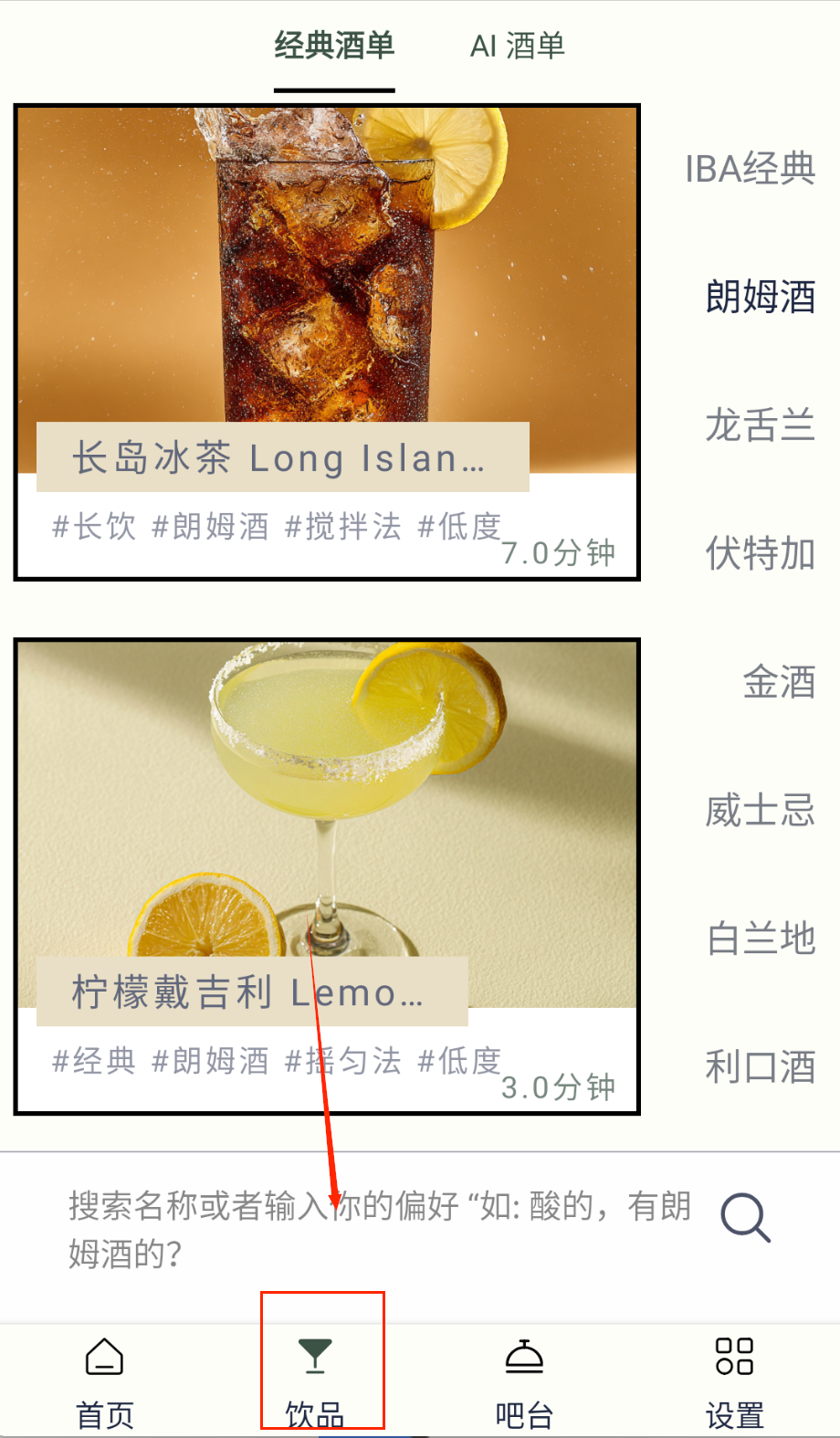Tap the search field for drink preferences

coord(379,1229)
